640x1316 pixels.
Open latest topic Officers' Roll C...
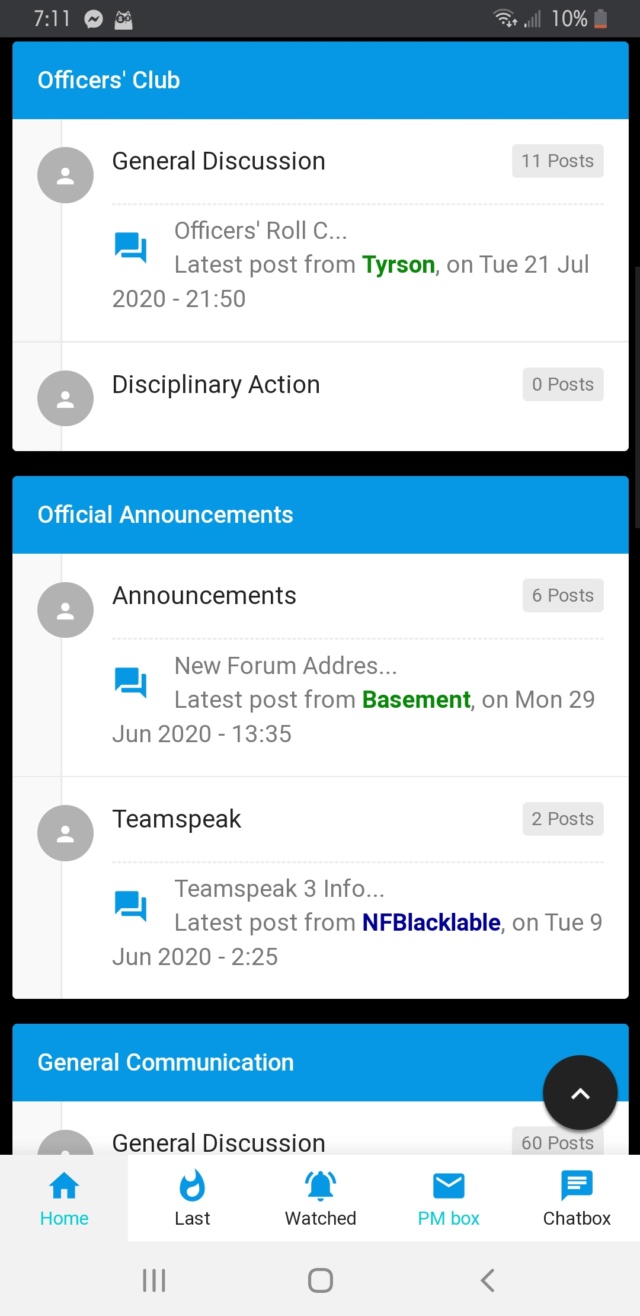tap(261, 231)
